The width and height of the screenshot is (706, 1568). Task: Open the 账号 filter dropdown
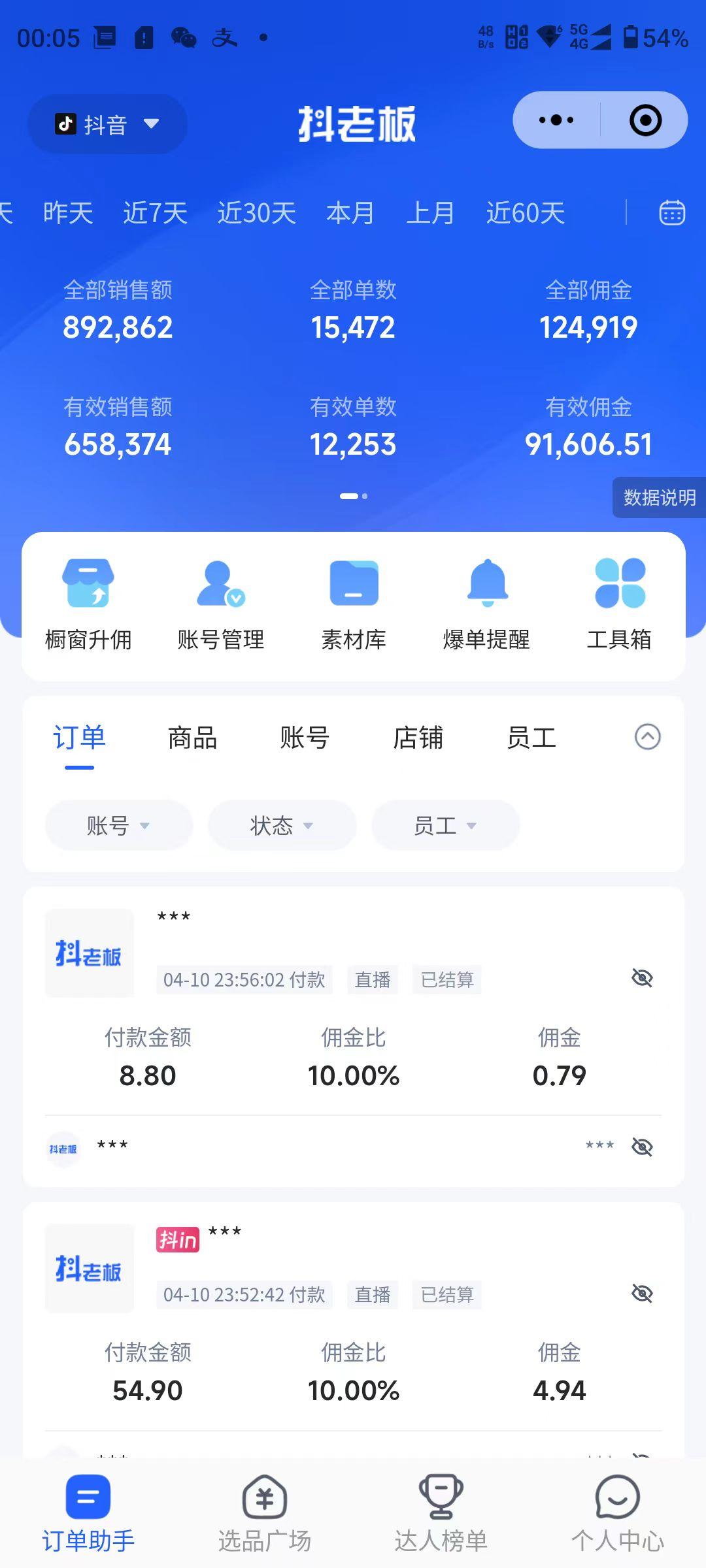point(118,825)
